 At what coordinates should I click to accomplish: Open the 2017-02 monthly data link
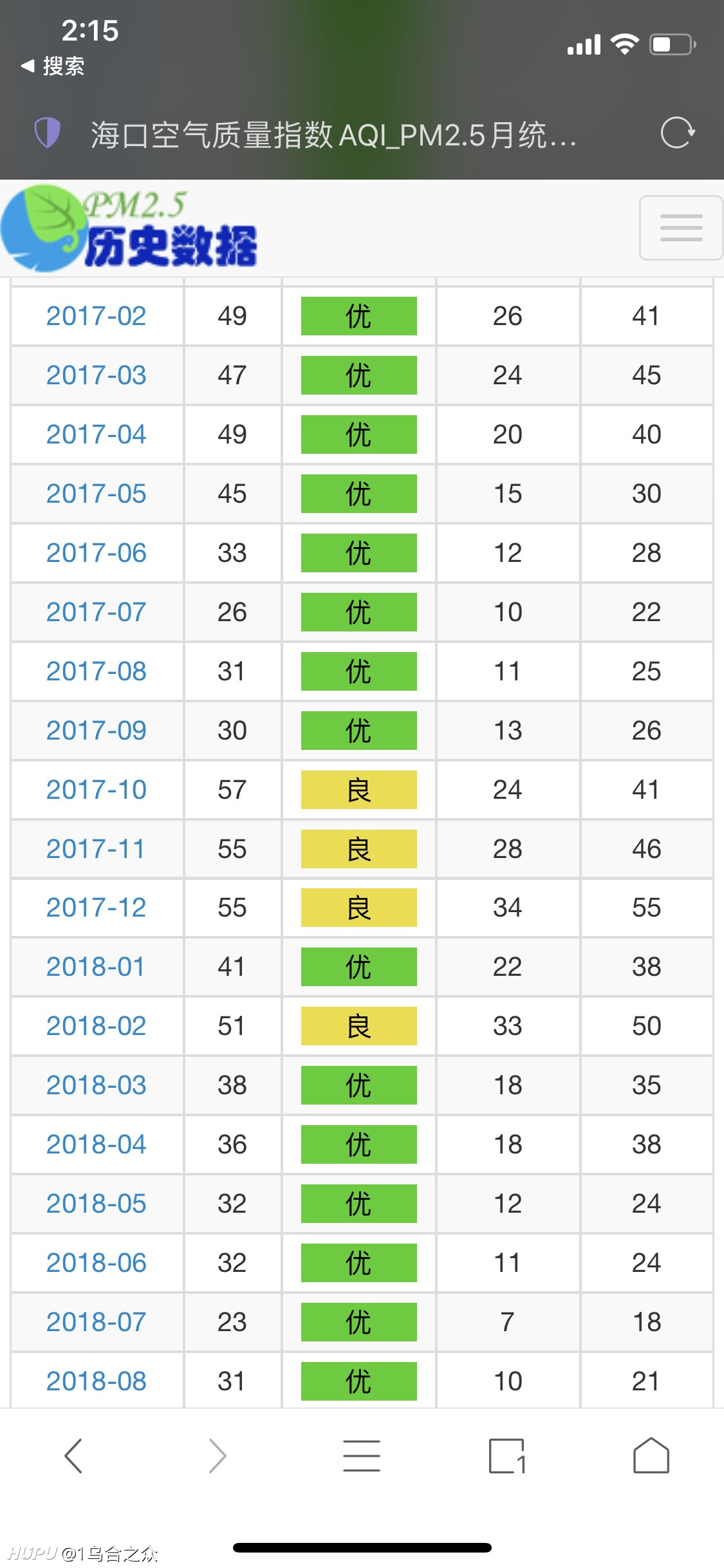point(97,316)
